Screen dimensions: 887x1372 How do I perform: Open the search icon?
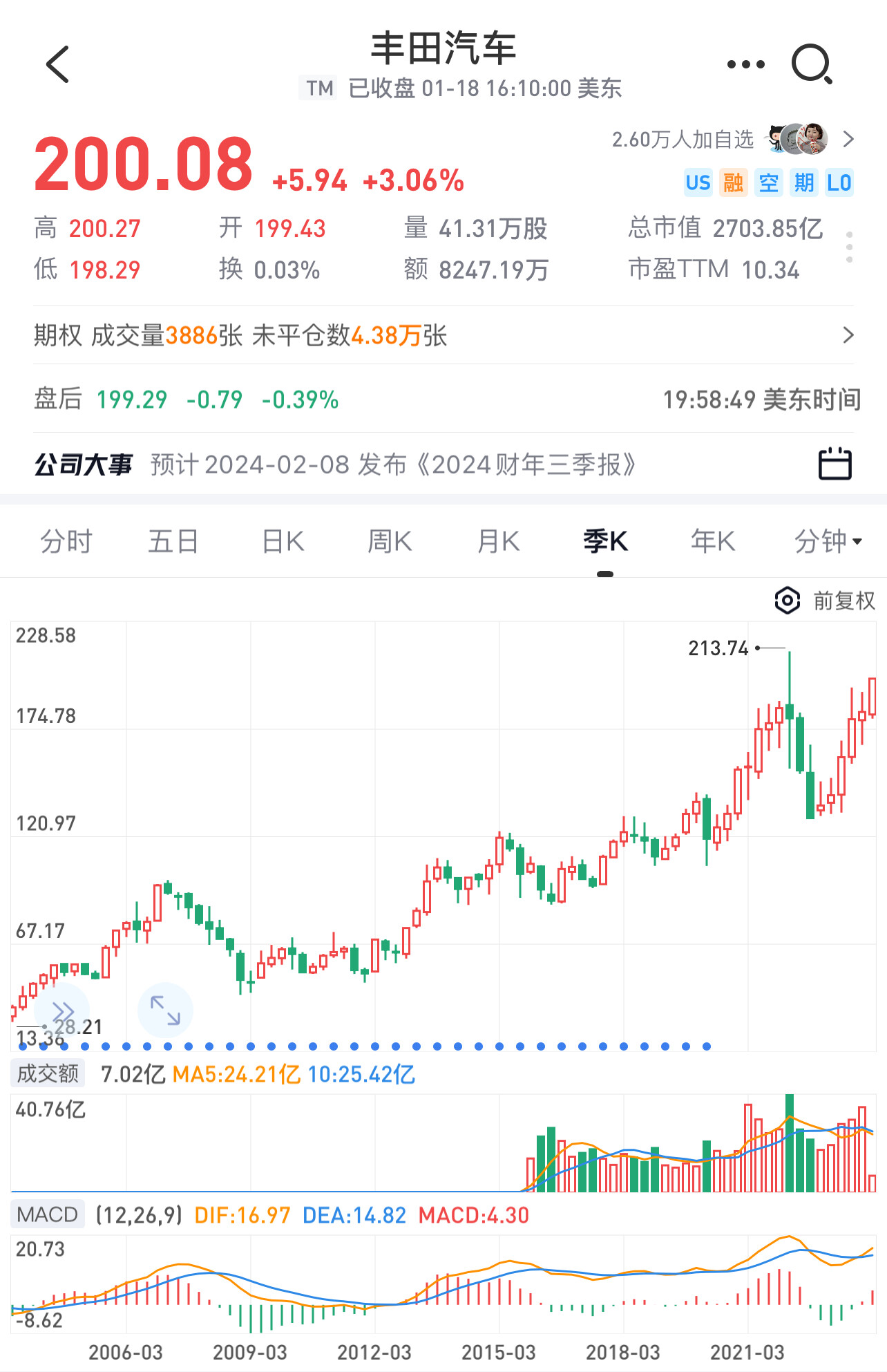tap(812, 64)
